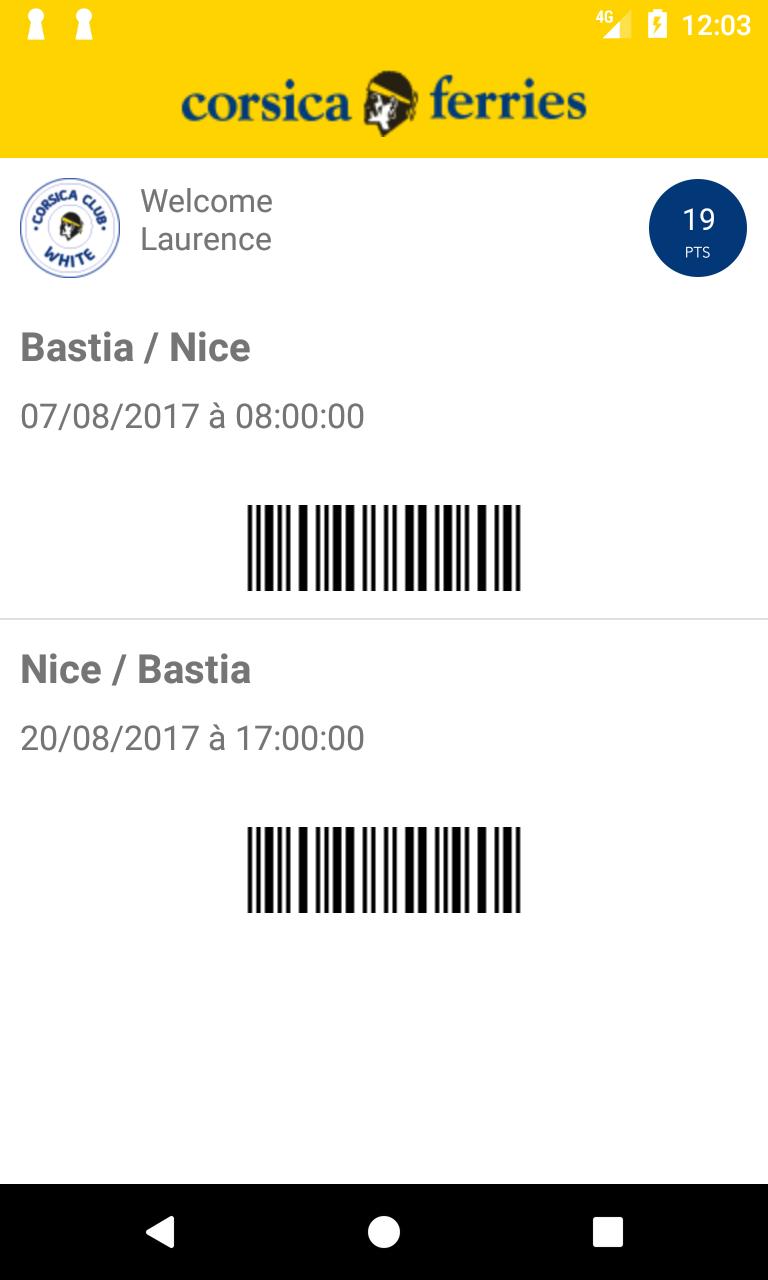Go to the device home screen
The width and height of the screenshot is (768, 1280).
pyautogui.click(x=384, y=1232)
